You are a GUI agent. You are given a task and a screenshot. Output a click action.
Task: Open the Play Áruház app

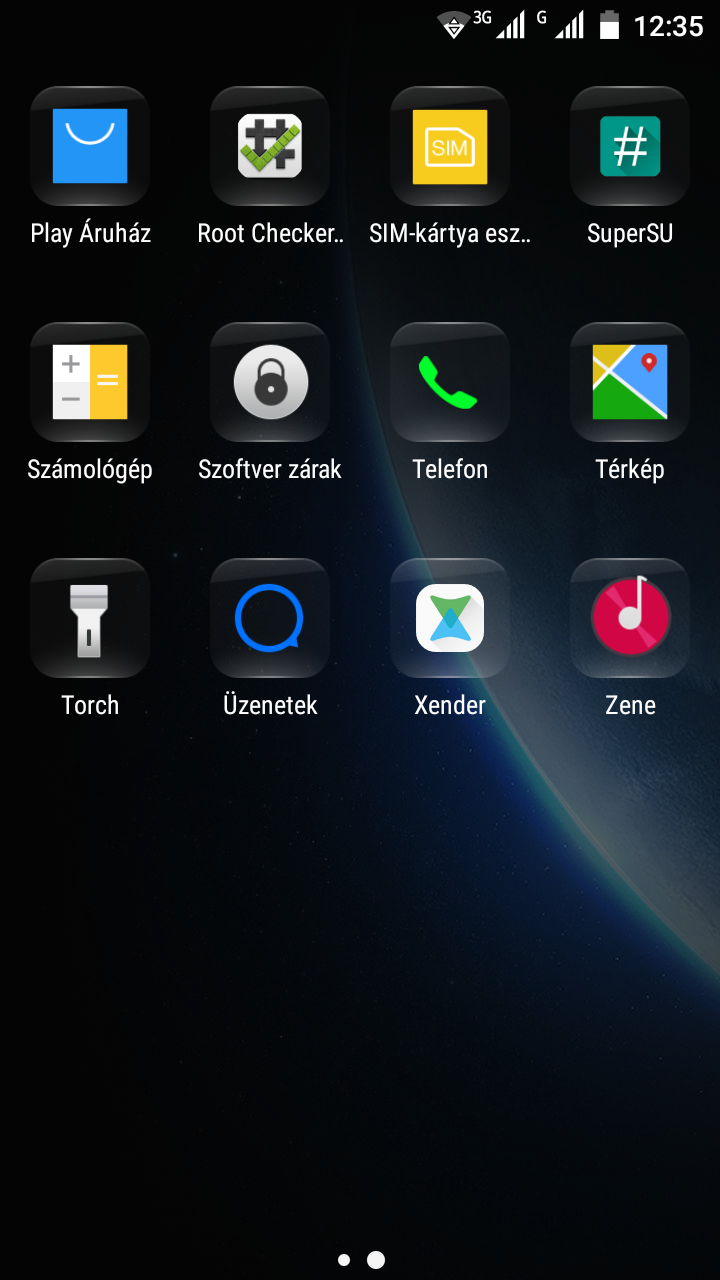pos(90,146)
